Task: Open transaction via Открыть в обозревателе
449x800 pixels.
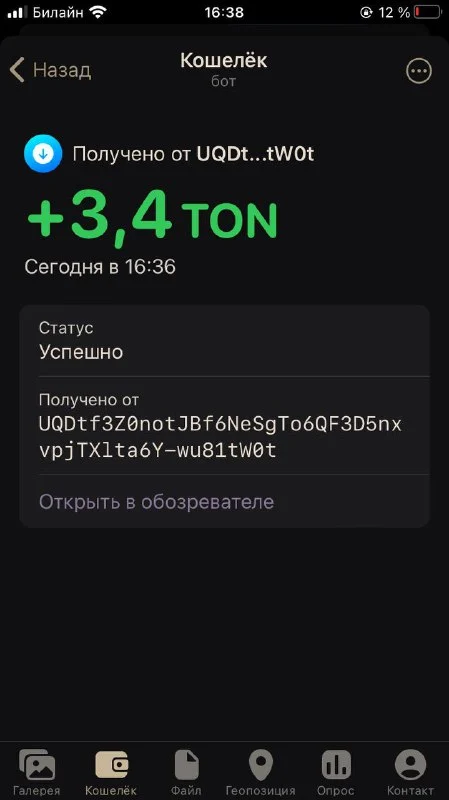Action: 156,502
